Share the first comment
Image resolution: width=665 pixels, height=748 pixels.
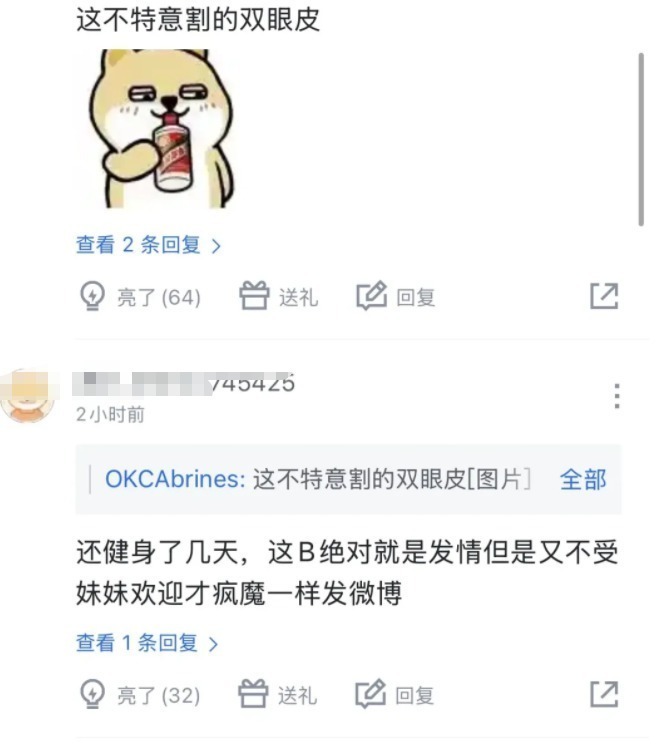pyautogui.click(x=604, y=296)
